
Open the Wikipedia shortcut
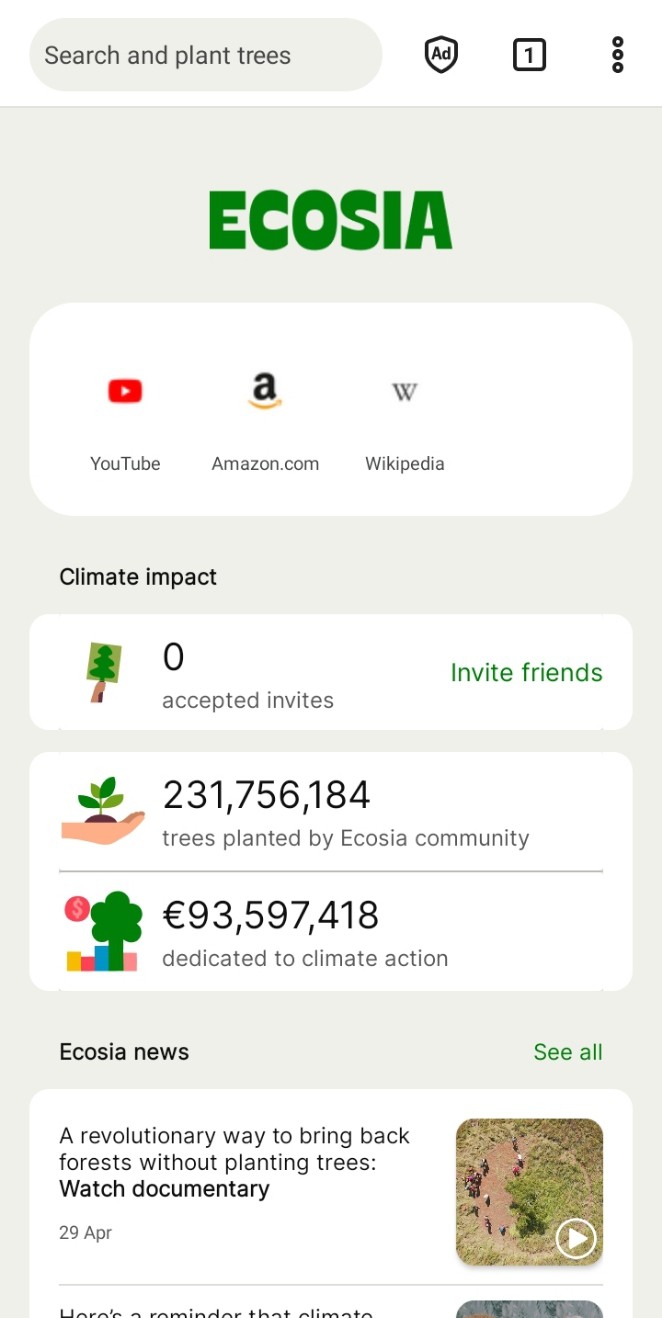(404, 417)
